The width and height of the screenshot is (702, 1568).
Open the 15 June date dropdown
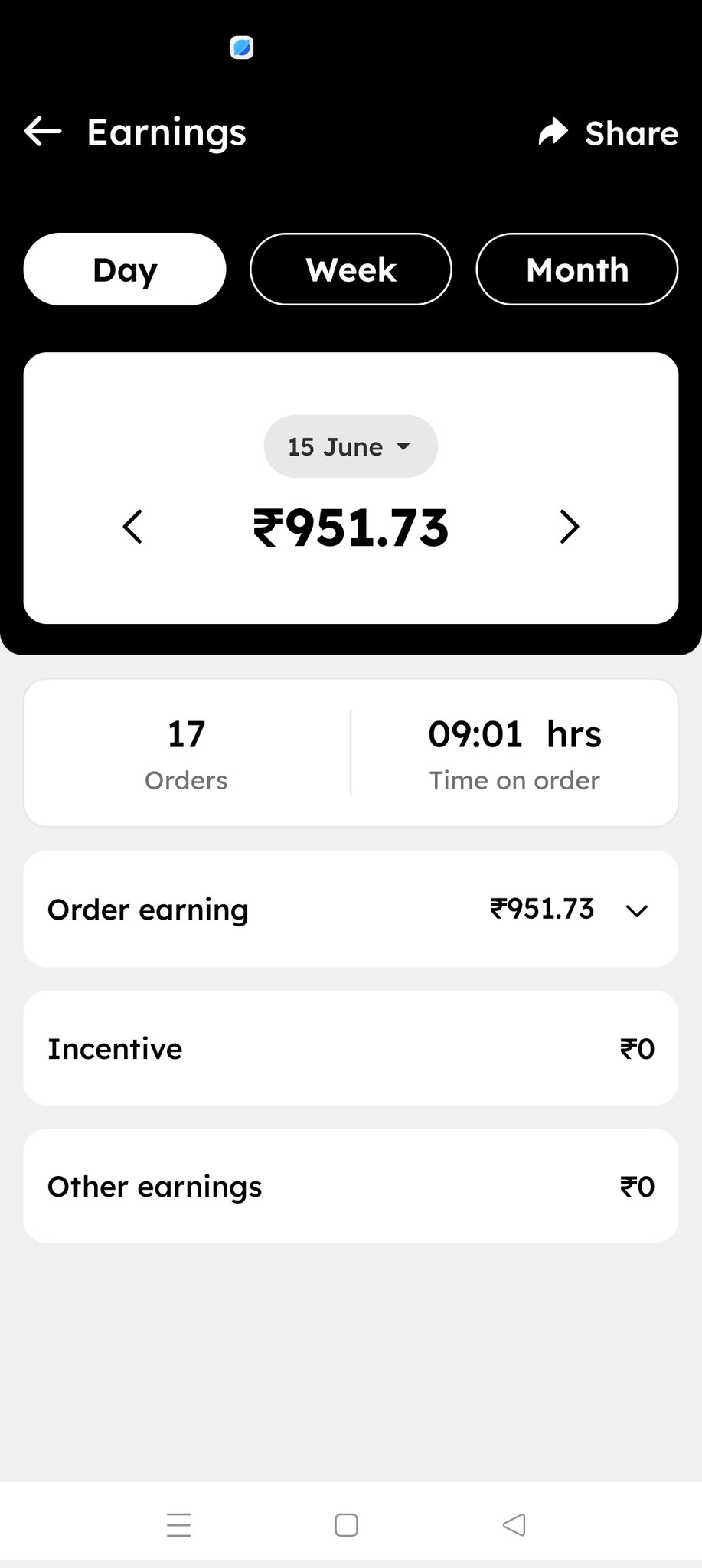(x=351, y=446)
